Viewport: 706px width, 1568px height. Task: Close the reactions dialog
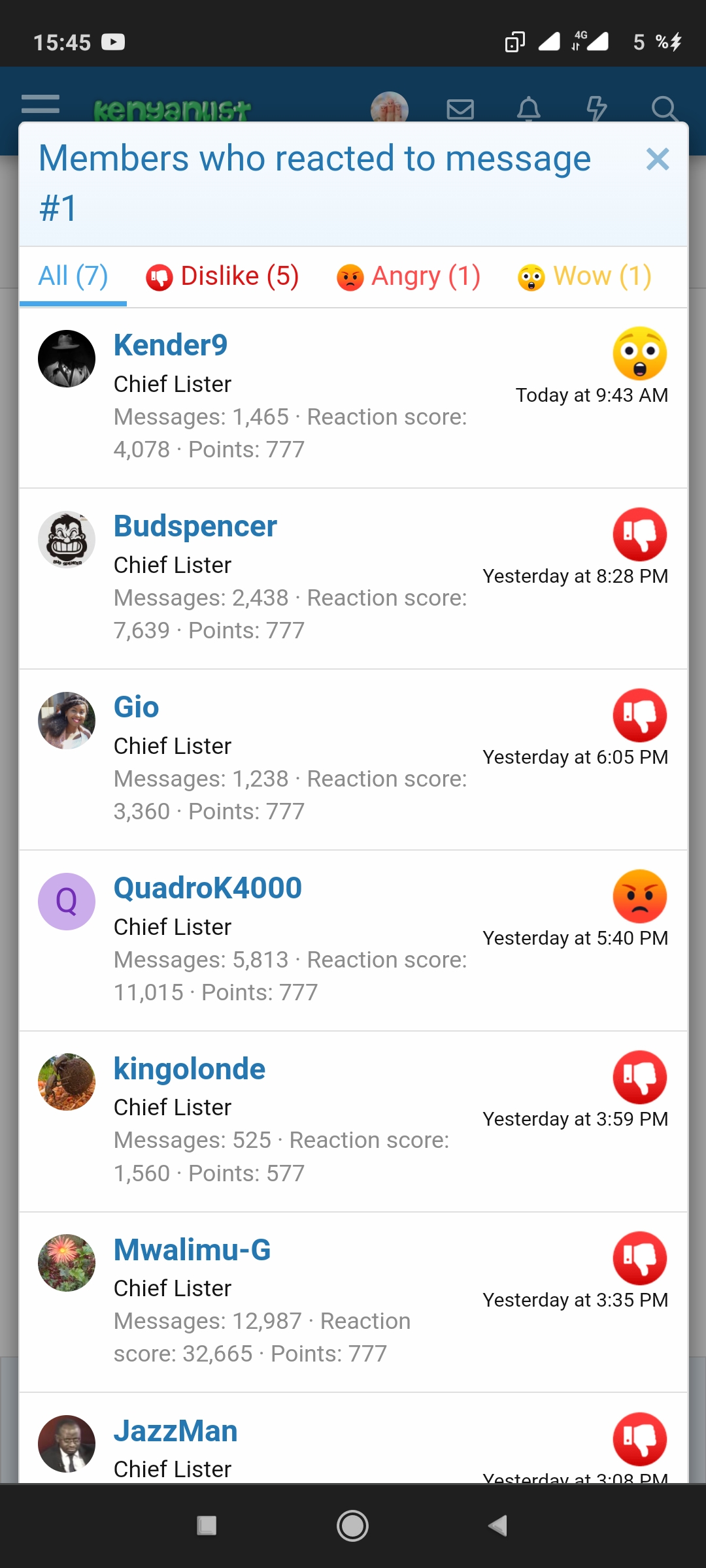click(657, 159)
